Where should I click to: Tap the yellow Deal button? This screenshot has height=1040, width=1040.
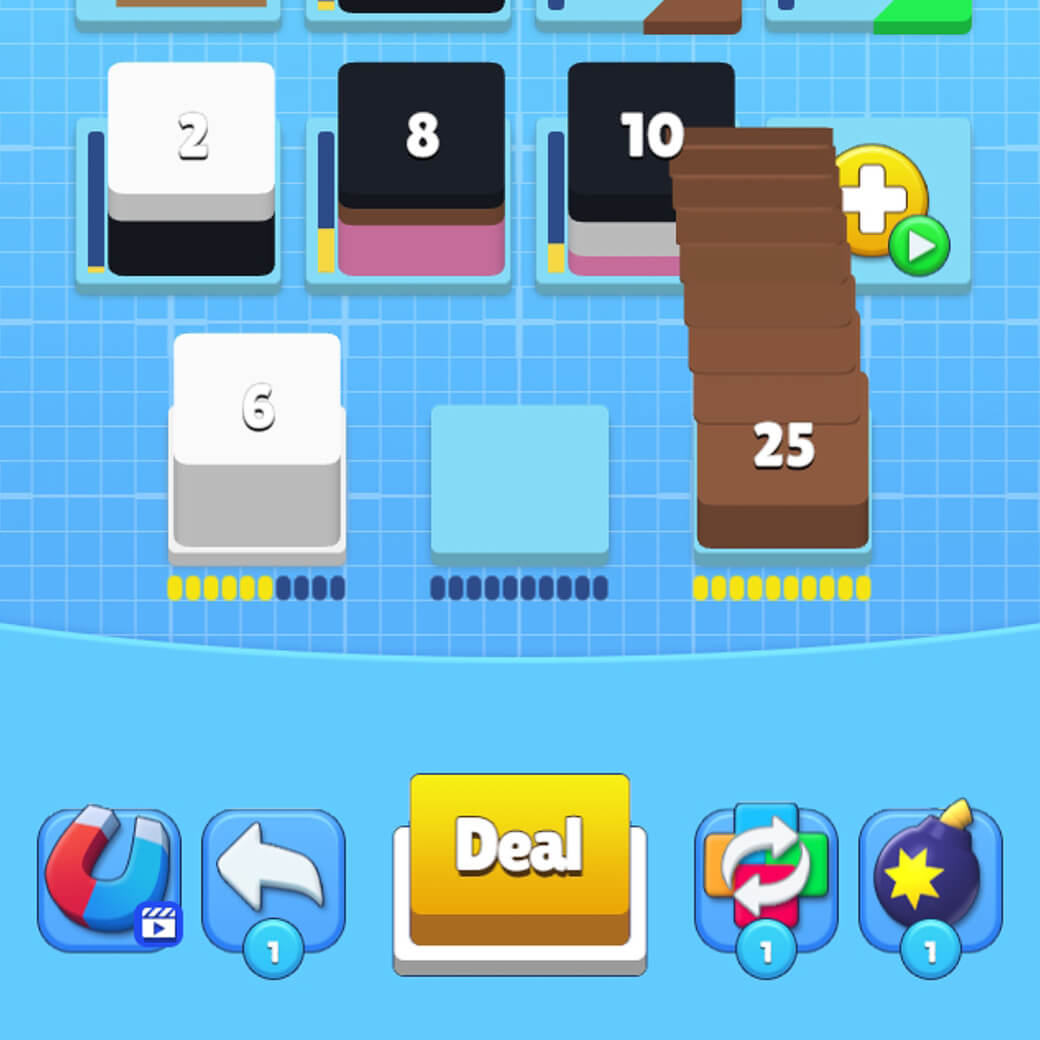click(519, 848)
